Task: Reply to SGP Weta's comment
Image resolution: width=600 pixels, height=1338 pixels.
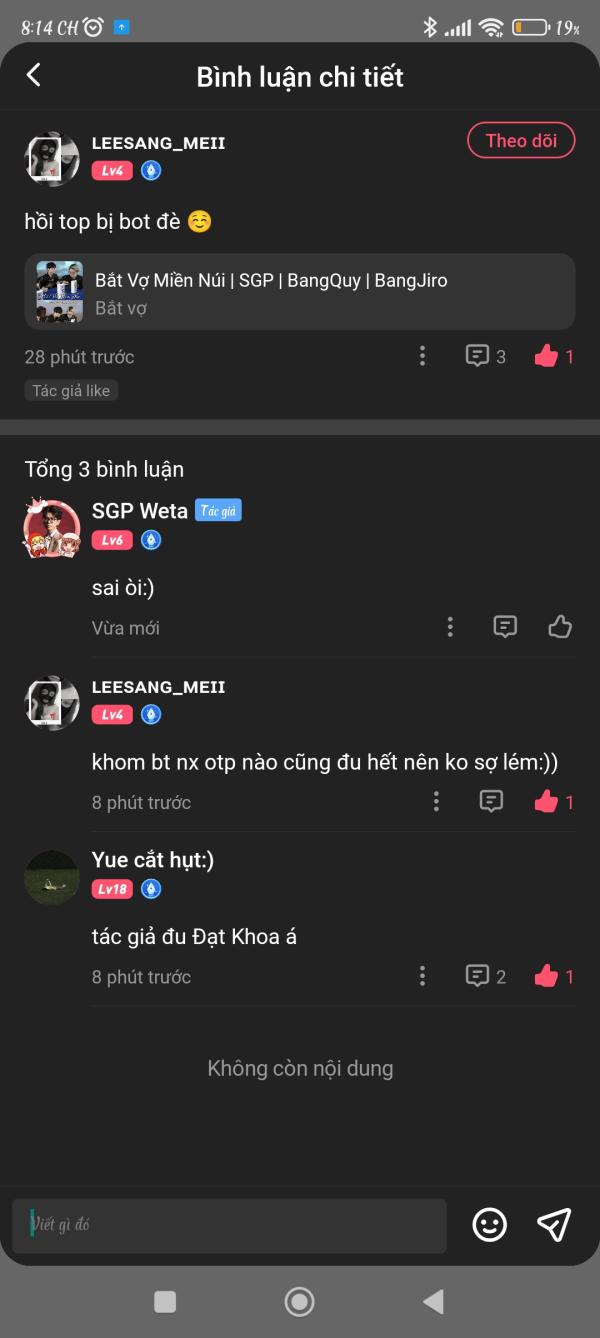Action: point(506,627)
